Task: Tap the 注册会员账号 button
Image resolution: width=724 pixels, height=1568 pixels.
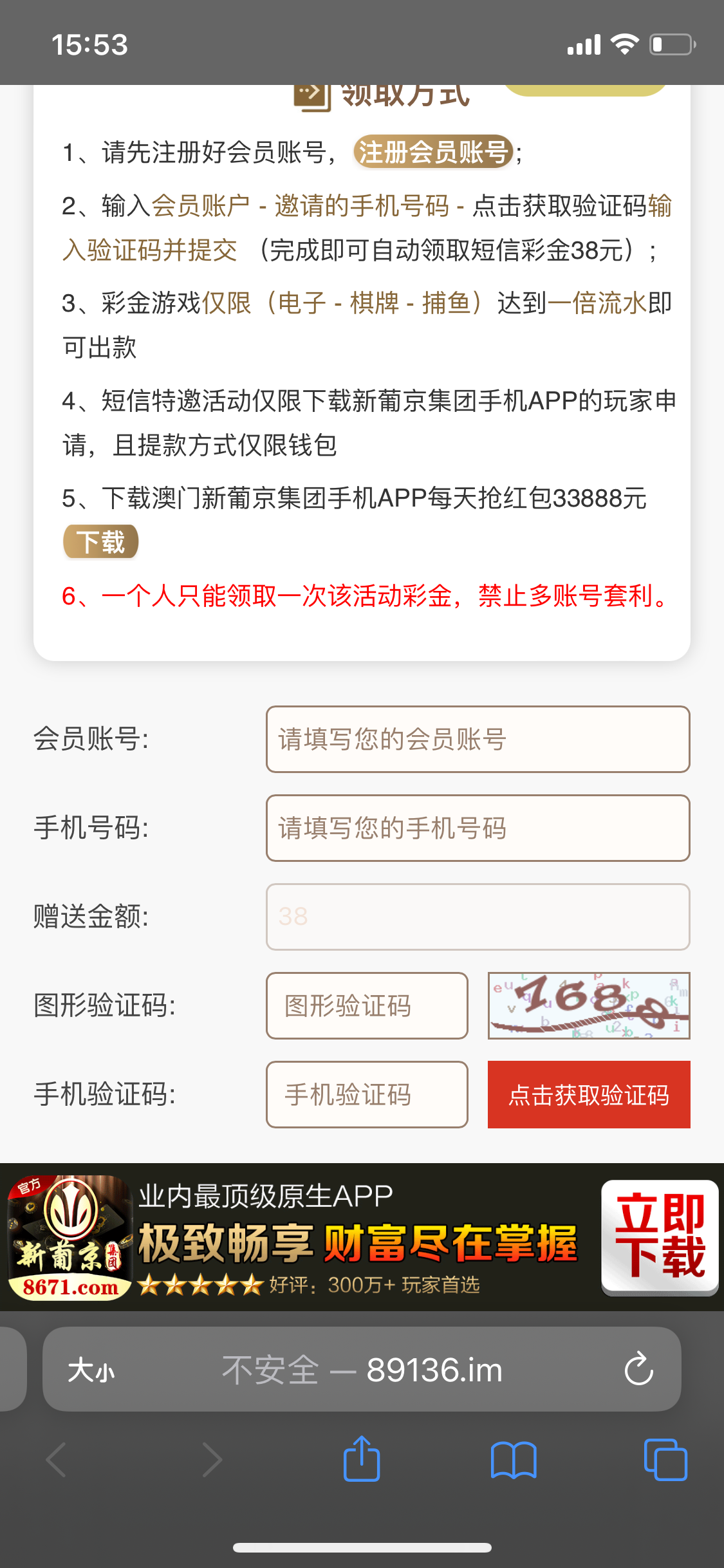Action: point(432,153)
